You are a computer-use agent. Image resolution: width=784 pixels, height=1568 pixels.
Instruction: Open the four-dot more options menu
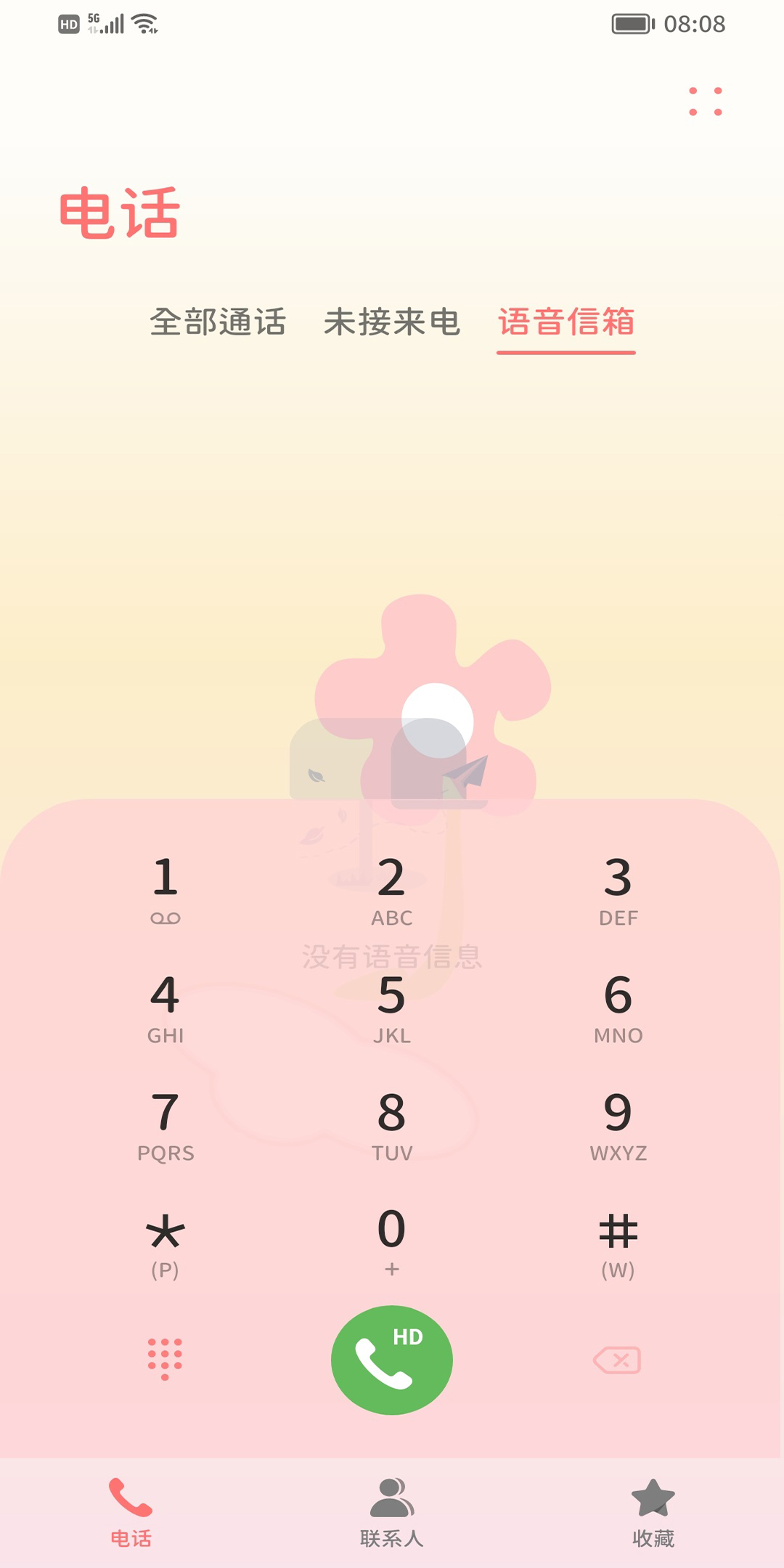705,102
